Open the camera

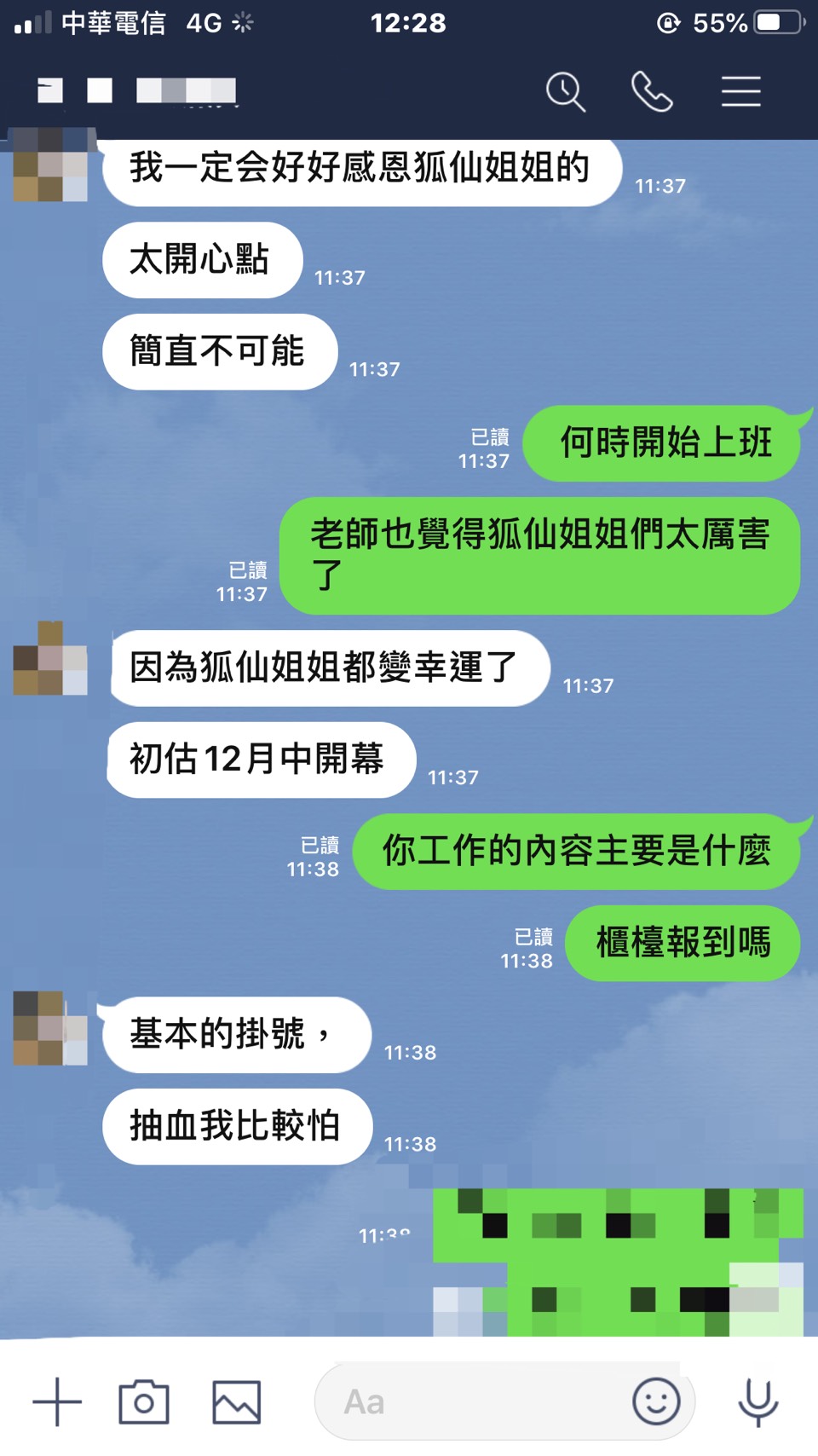[144, 1401]
